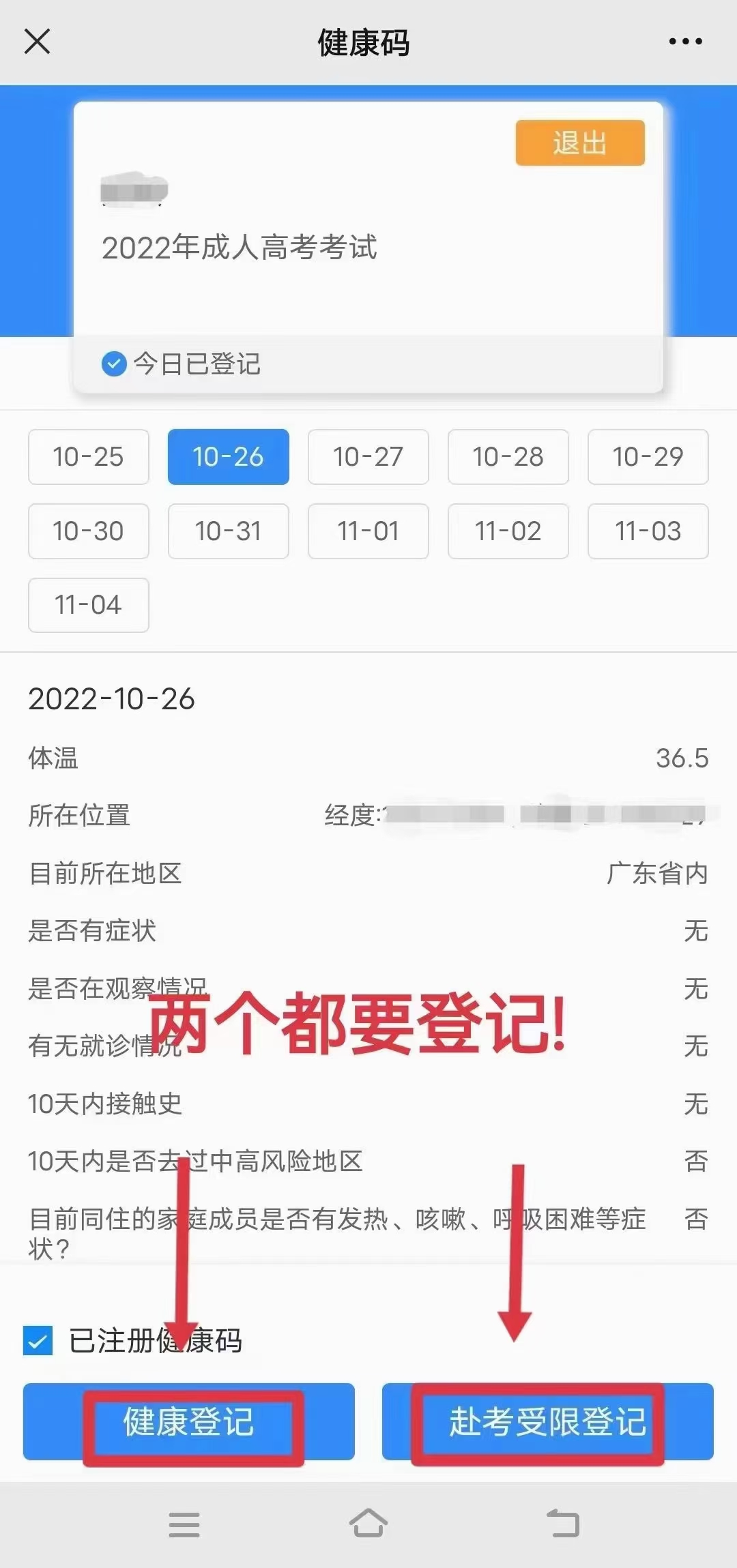737x1568 pixels.
Task: Pick the 10-31 date
Action: pyautogui.click(x=228, y=531)
